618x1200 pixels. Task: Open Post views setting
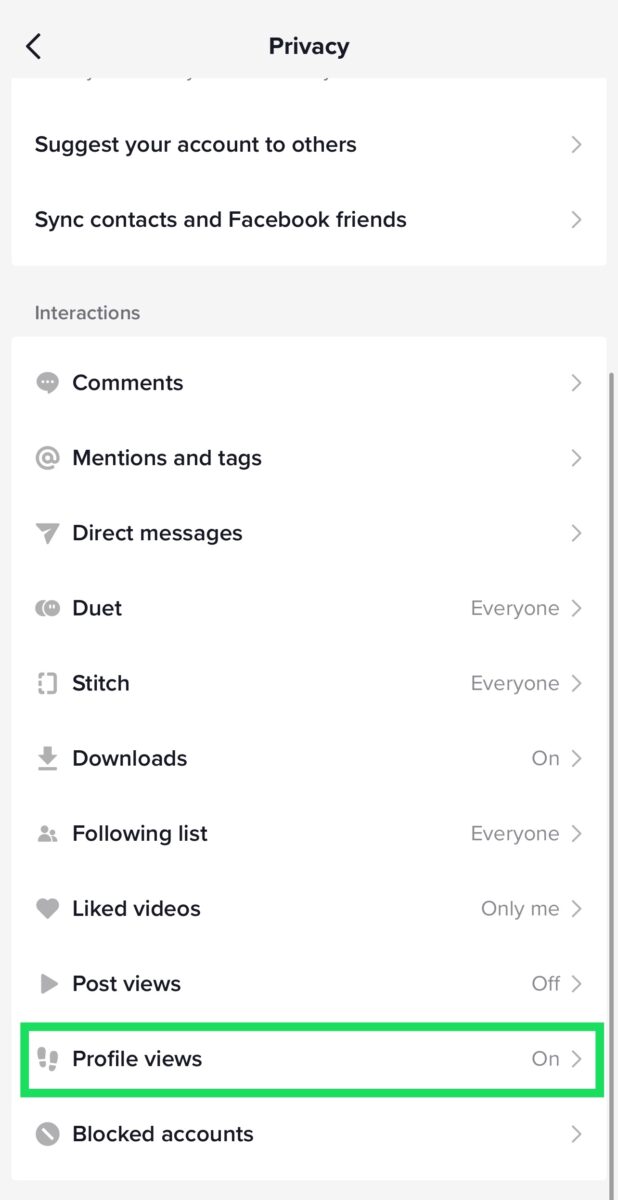[x=308, y=983]
